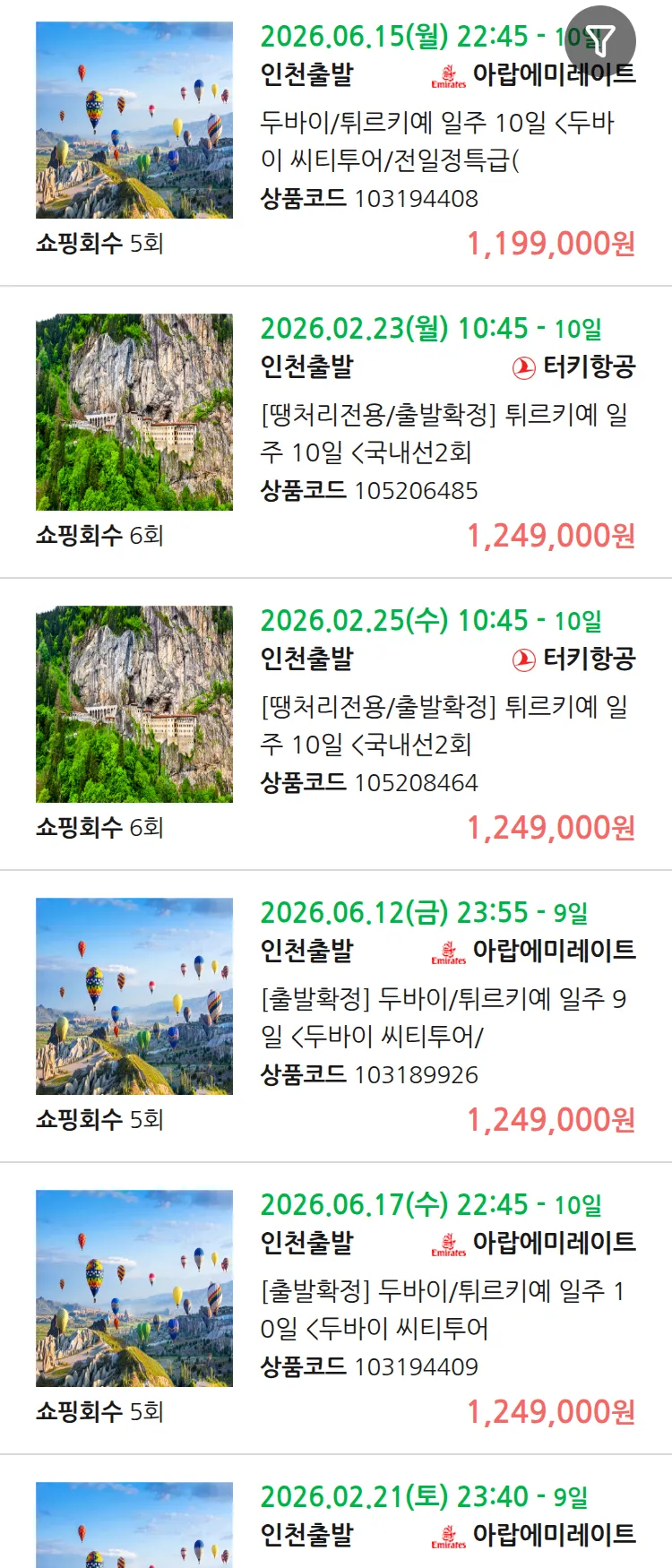
Task: Open the floating filter button
Action: (x=600, y=40)
